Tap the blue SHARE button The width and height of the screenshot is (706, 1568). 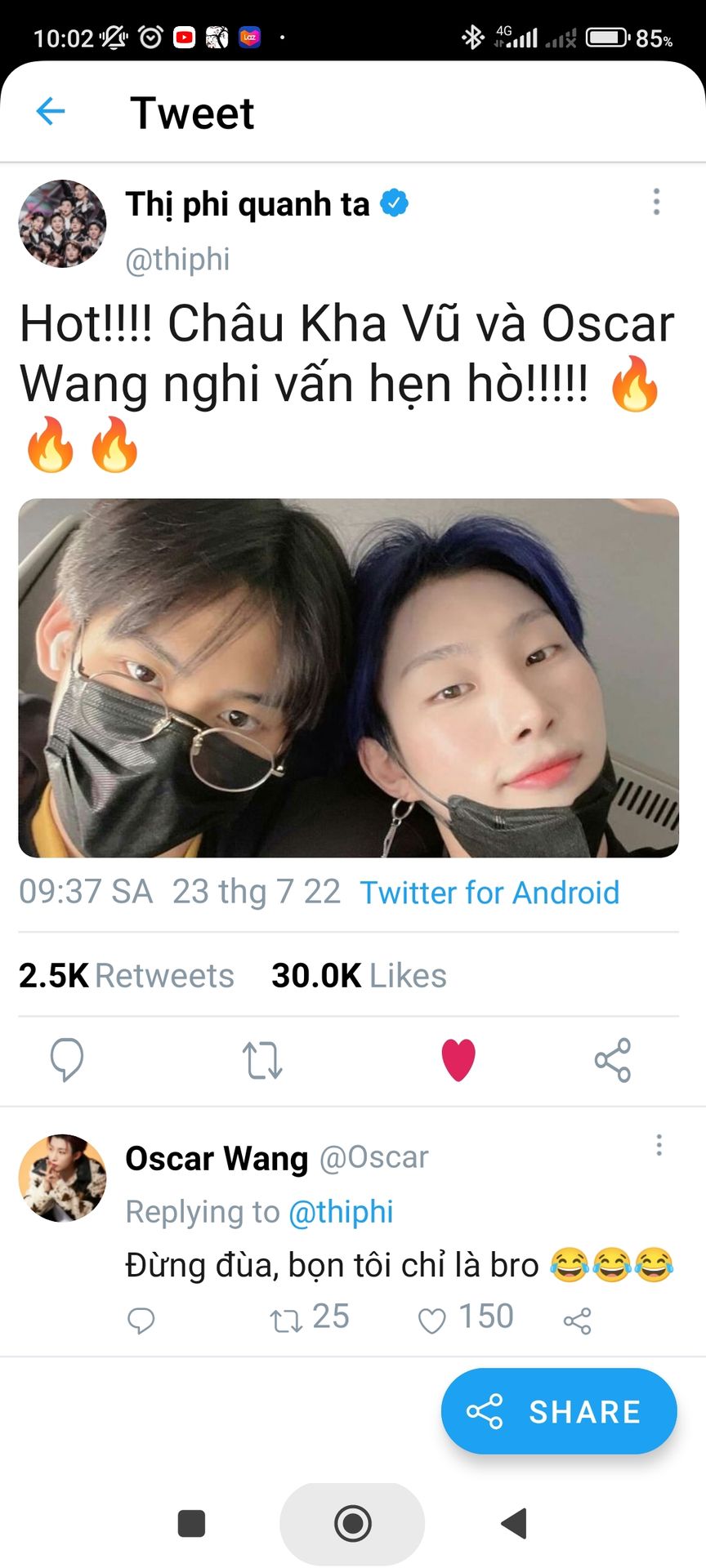[x=559, y=1411]
